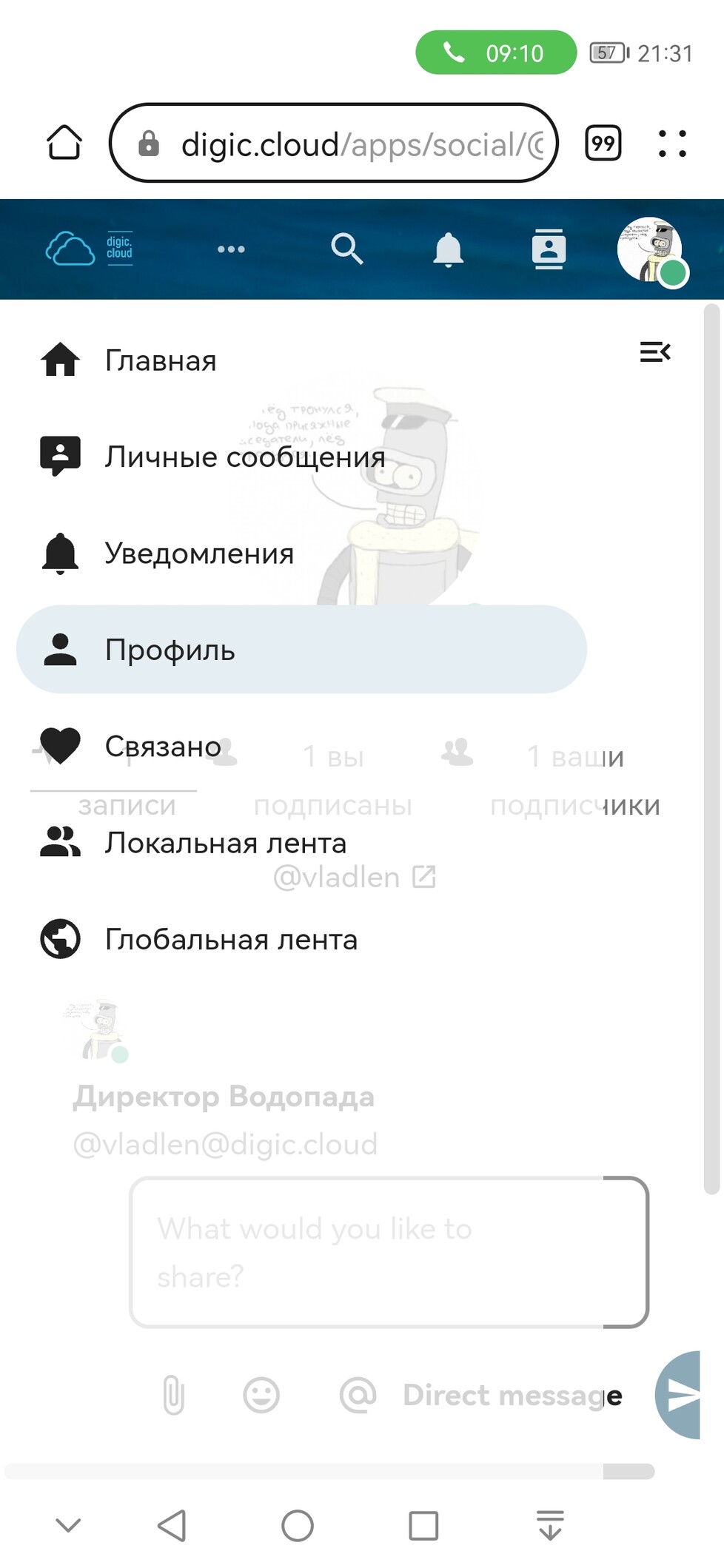Collapse the side navigation menu

point(655,351)
